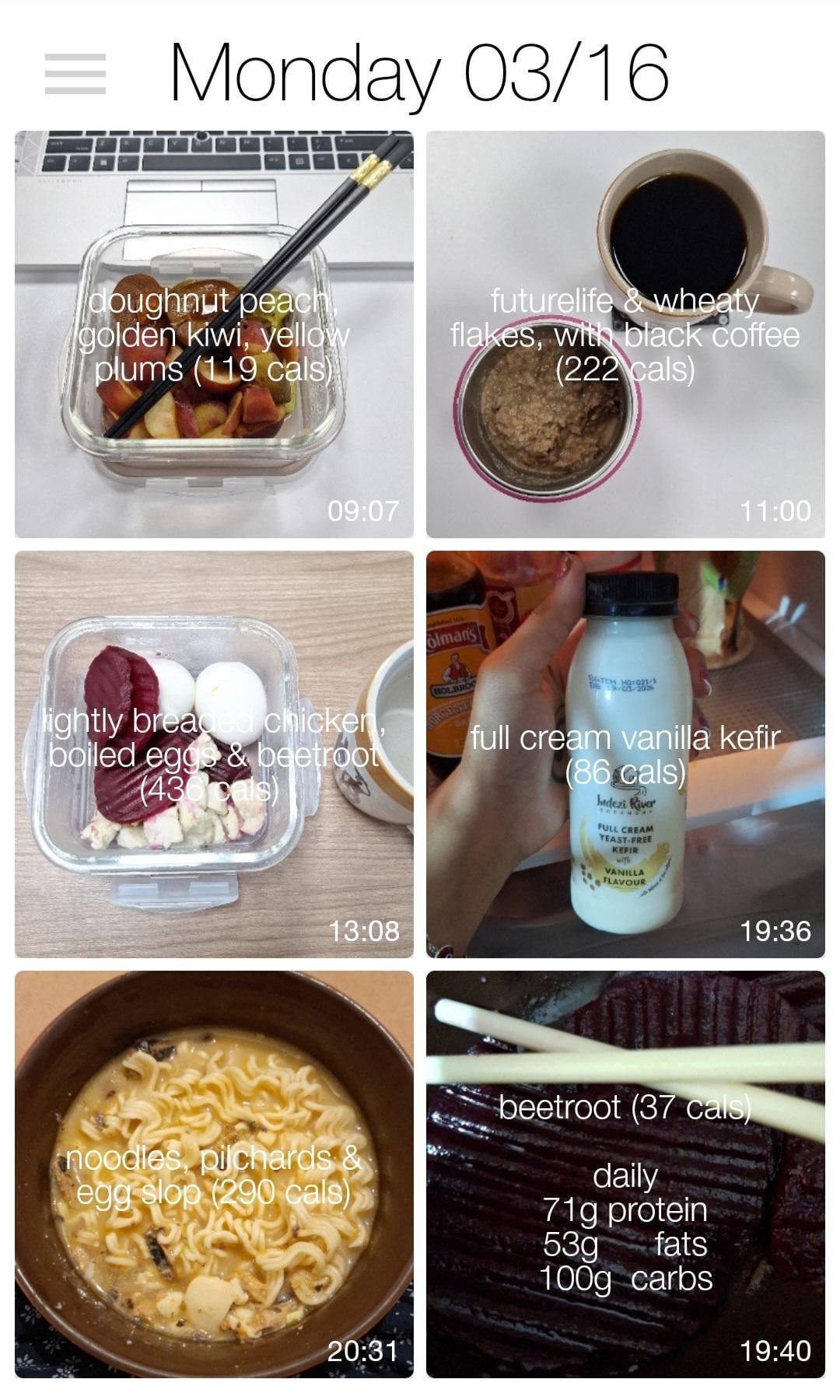Open the breaded chicken and eggs entry

point(214,754)
